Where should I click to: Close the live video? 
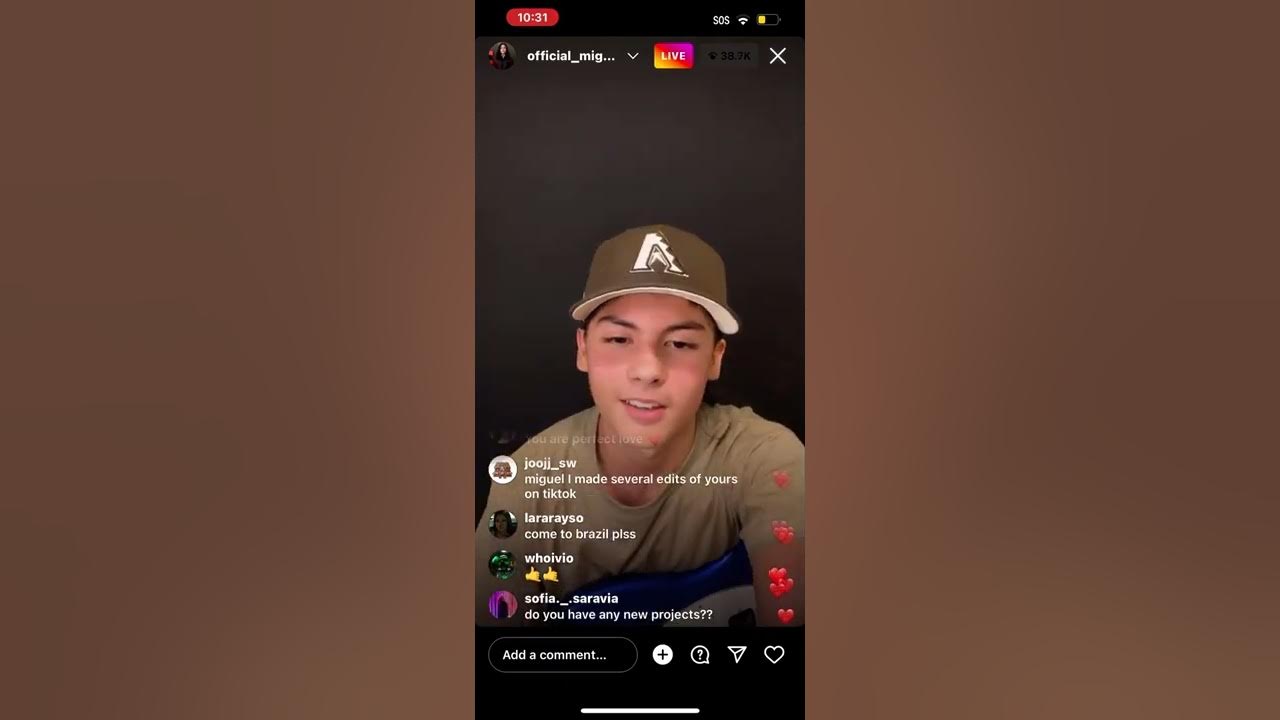click(778, 56)
